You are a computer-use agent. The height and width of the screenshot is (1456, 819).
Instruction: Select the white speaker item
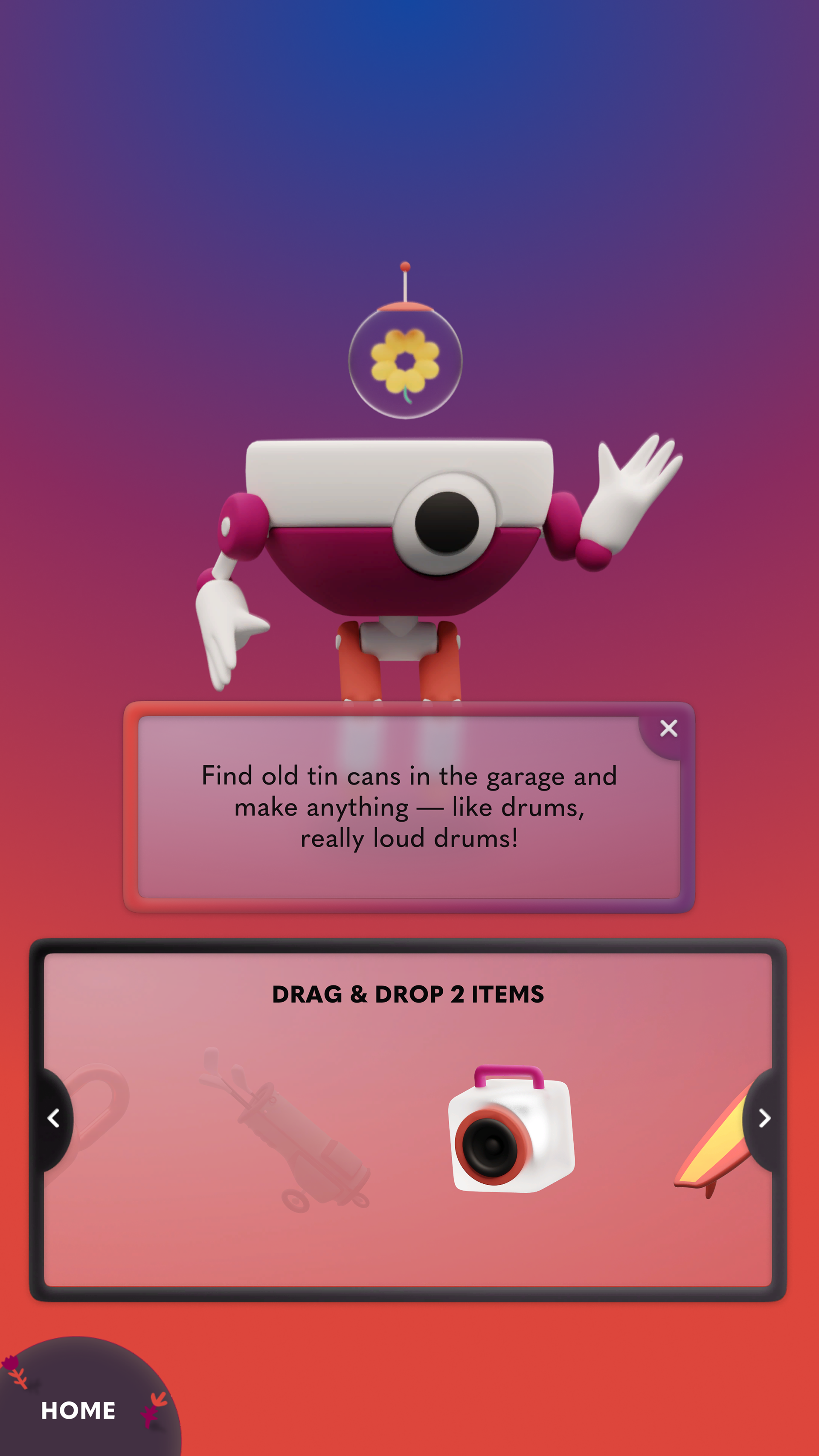tap(511, 1131)
